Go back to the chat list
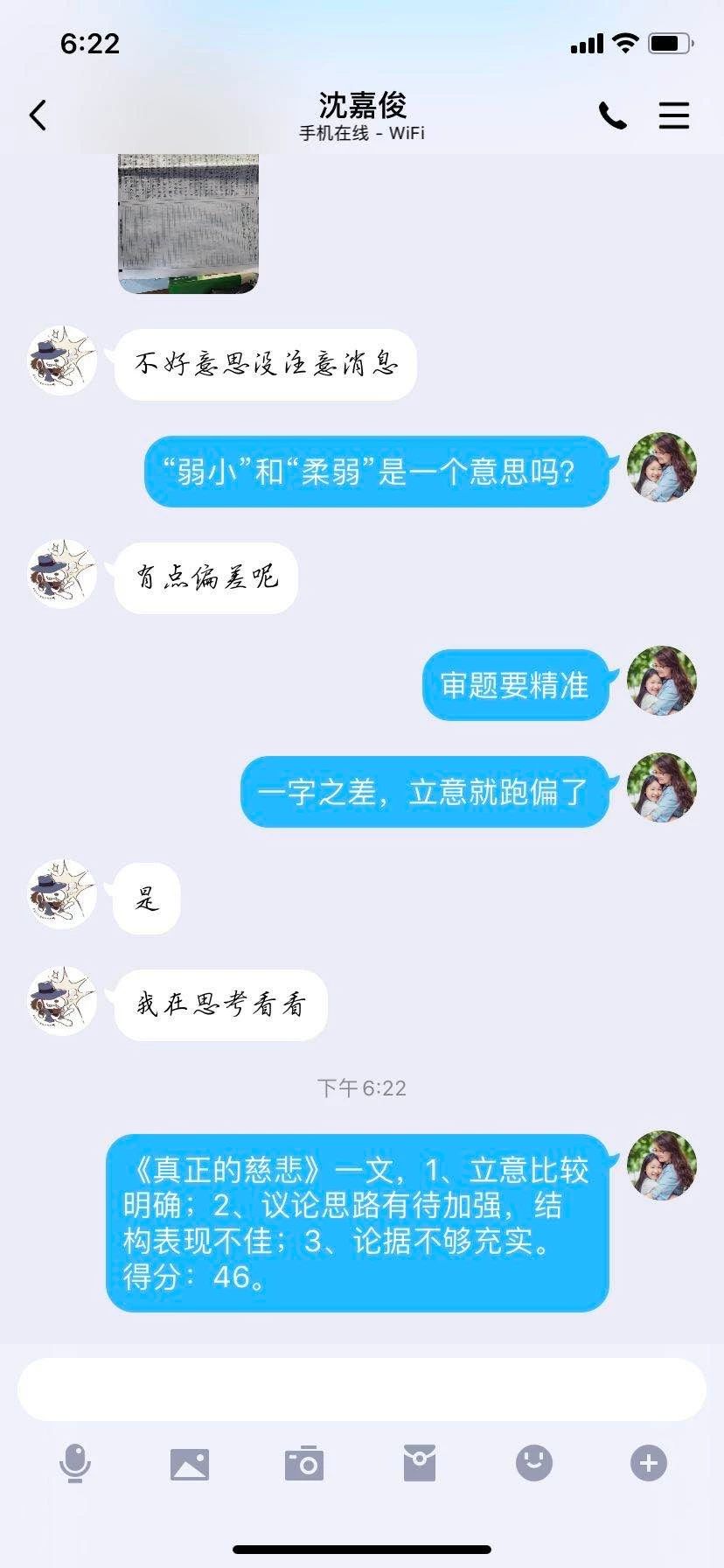Image resolution: width=724 pixels, height=1568 pixels. click(38, 115)
